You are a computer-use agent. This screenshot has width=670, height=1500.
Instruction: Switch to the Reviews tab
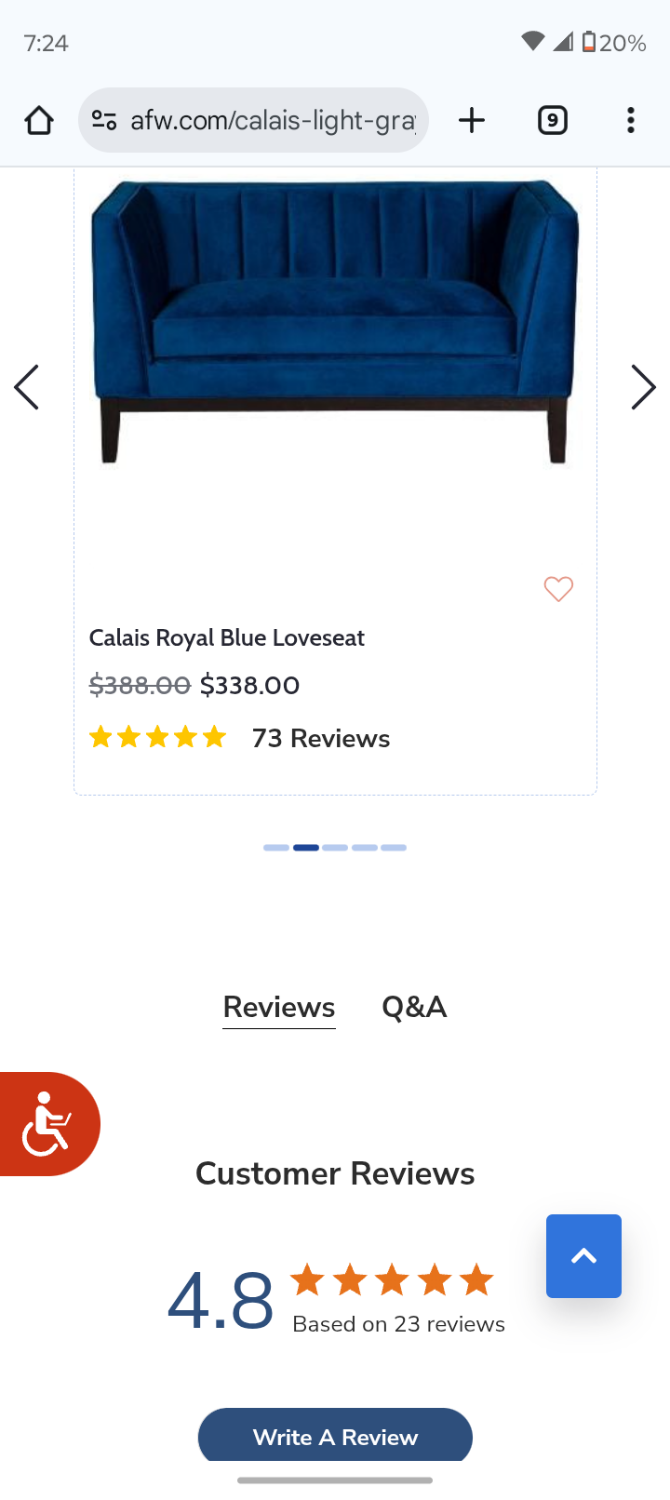[279, 1007]
